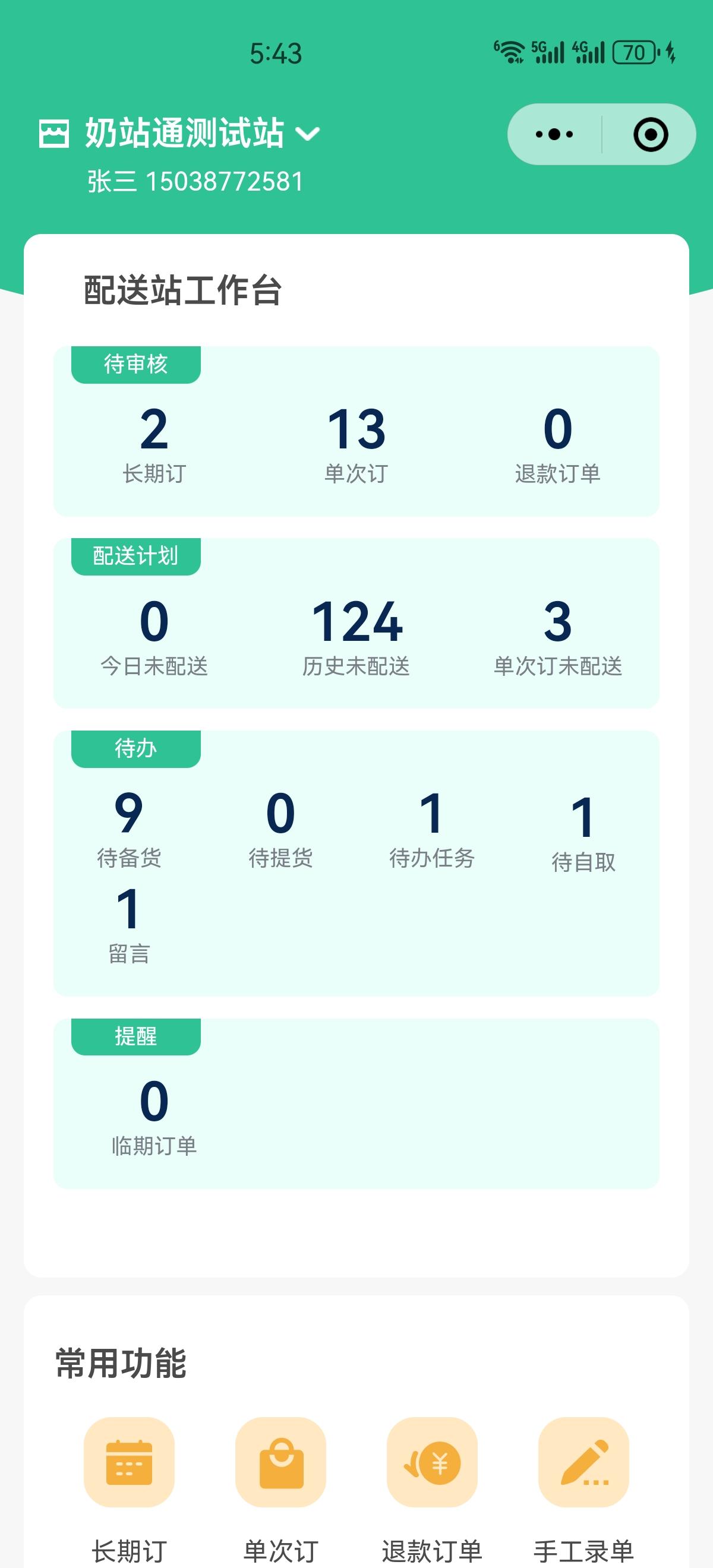Close the mini program with the circle icon
The height and width of the screenshot is (1568, 713).
650,134
